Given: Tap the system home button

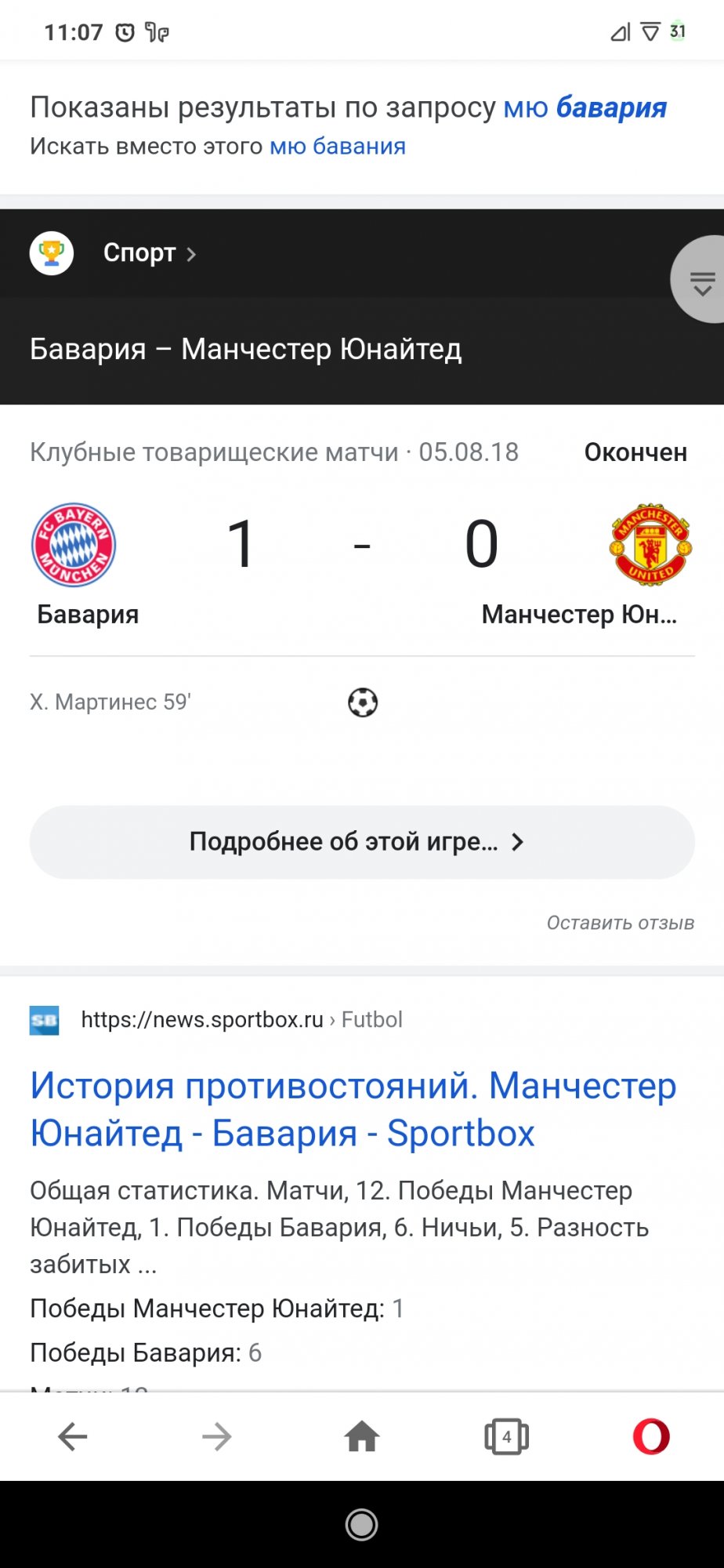Looking at the screenshot, I should (362, 1525).
